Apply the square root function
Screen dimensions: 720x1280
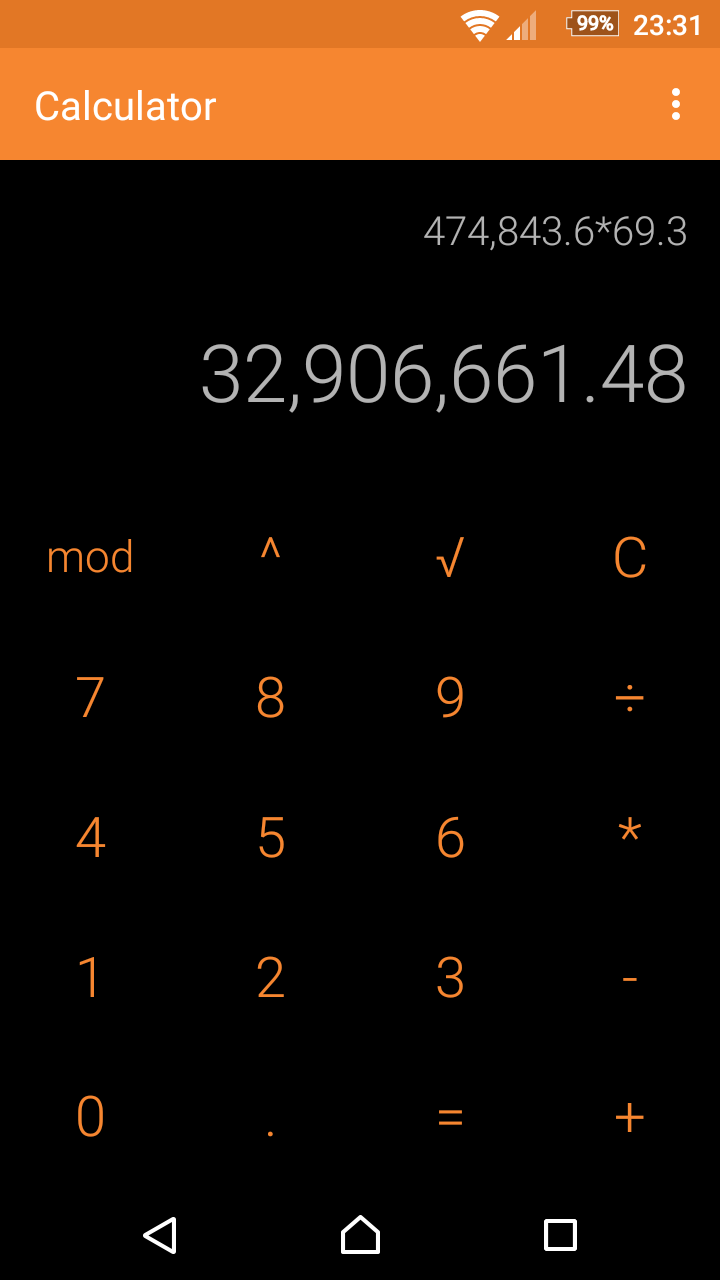pyautogui.click(x=450, y=557)
